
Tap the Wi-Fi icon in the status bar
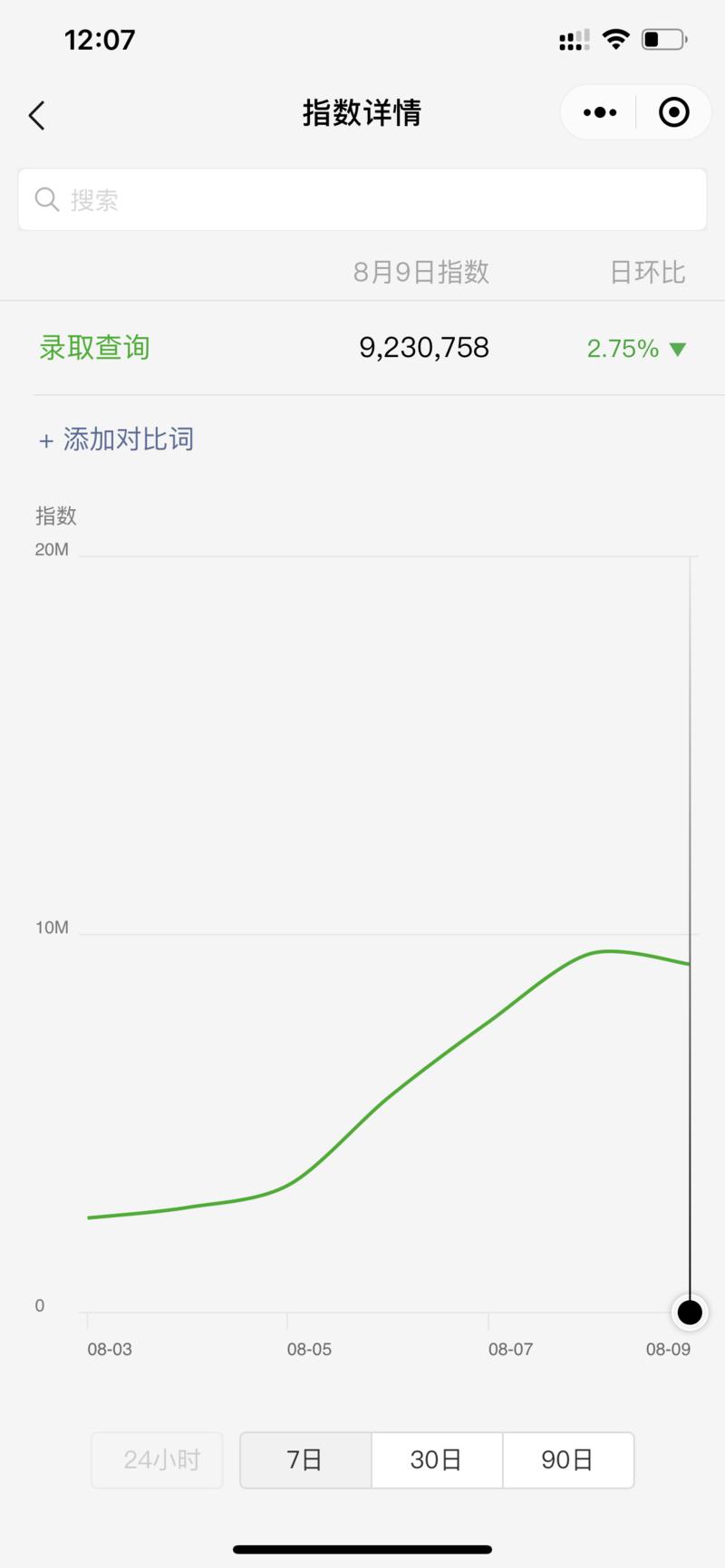pos(615,38)
